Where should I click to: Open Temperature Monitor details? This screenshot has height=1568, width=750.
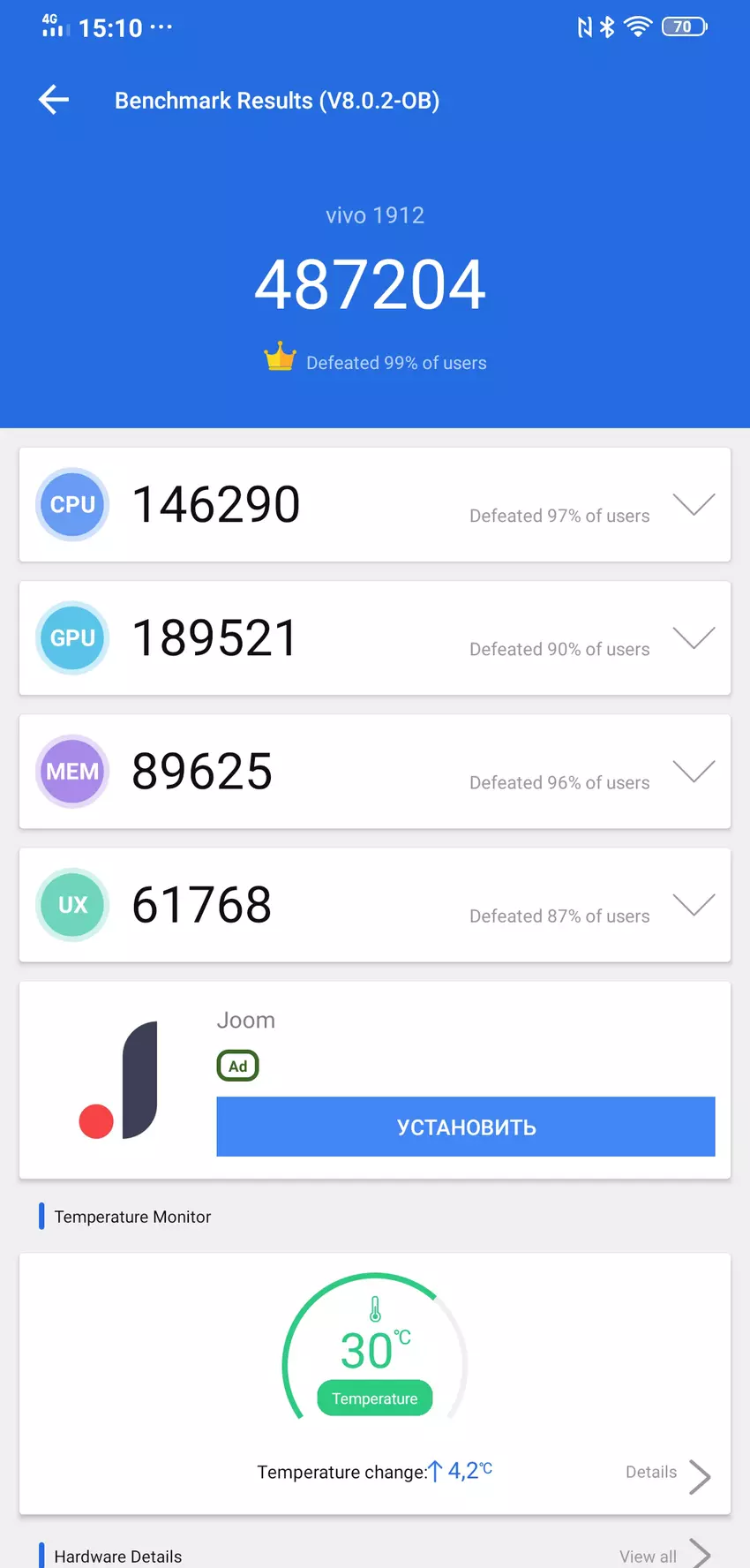point(668,1473)
